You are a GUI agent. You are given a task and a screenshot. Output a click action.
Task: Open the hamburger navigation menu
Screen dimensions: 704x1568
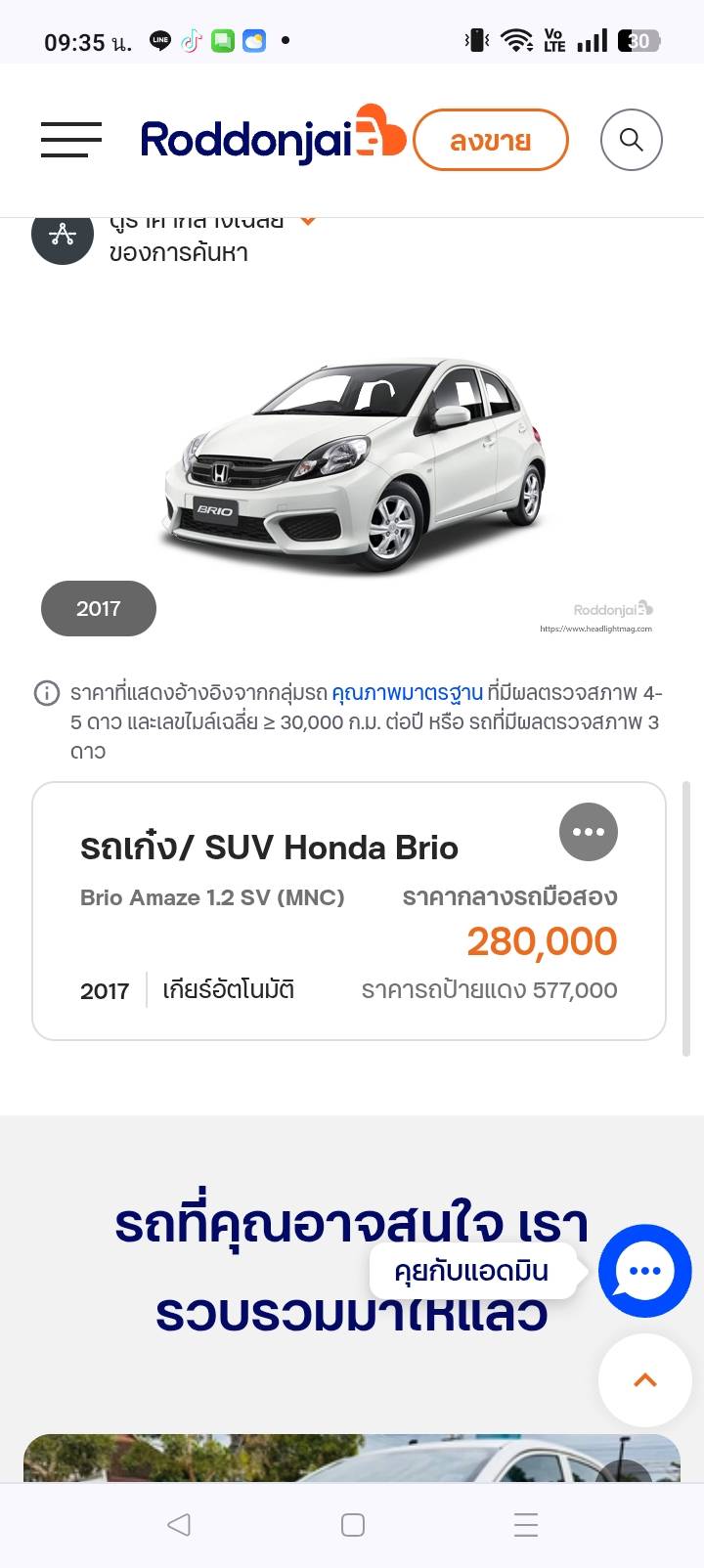pyautogui.click(x=71, y=140)
